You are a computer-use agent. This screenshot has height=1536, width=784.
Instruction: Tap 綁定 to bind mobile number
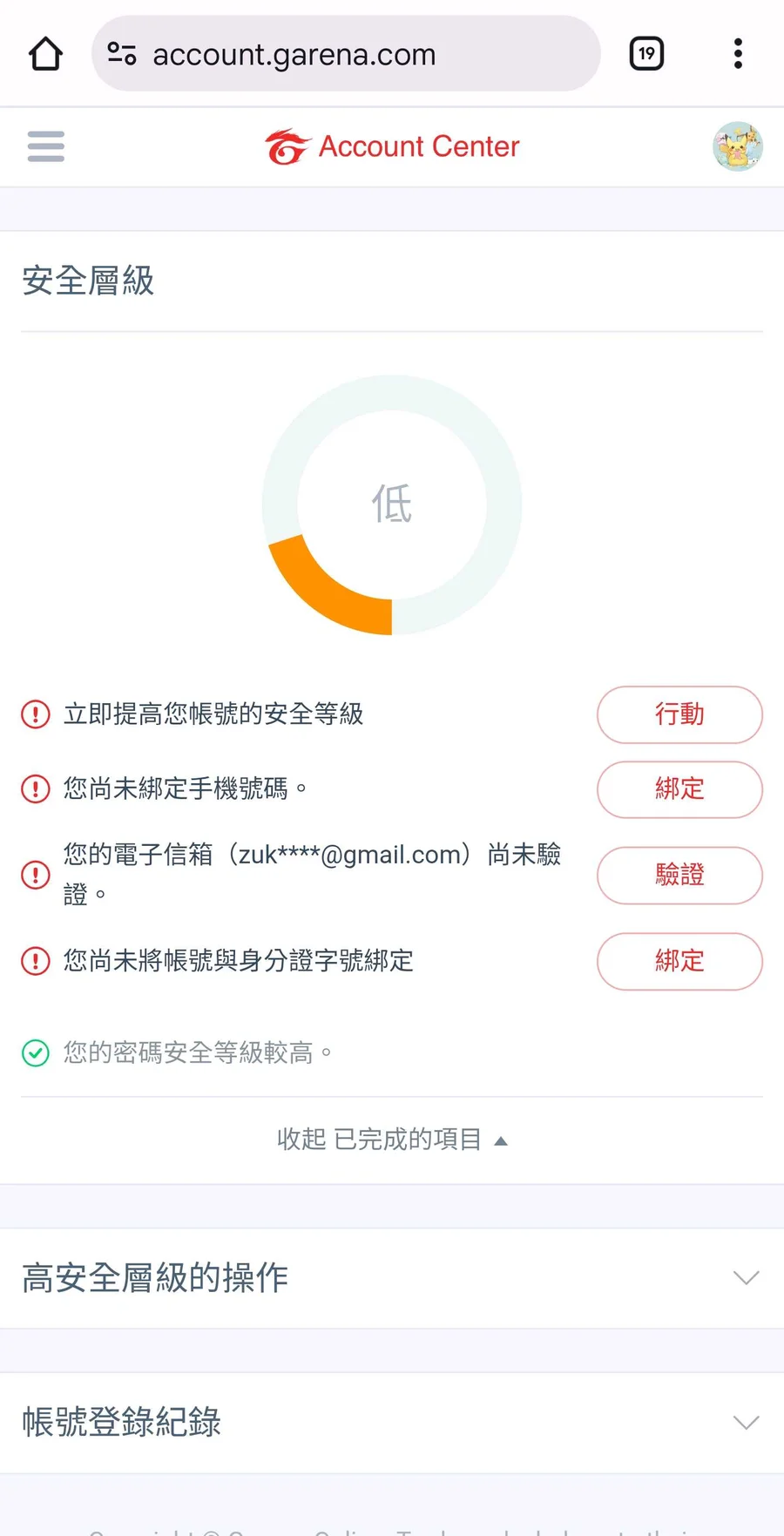pos(679,789)
